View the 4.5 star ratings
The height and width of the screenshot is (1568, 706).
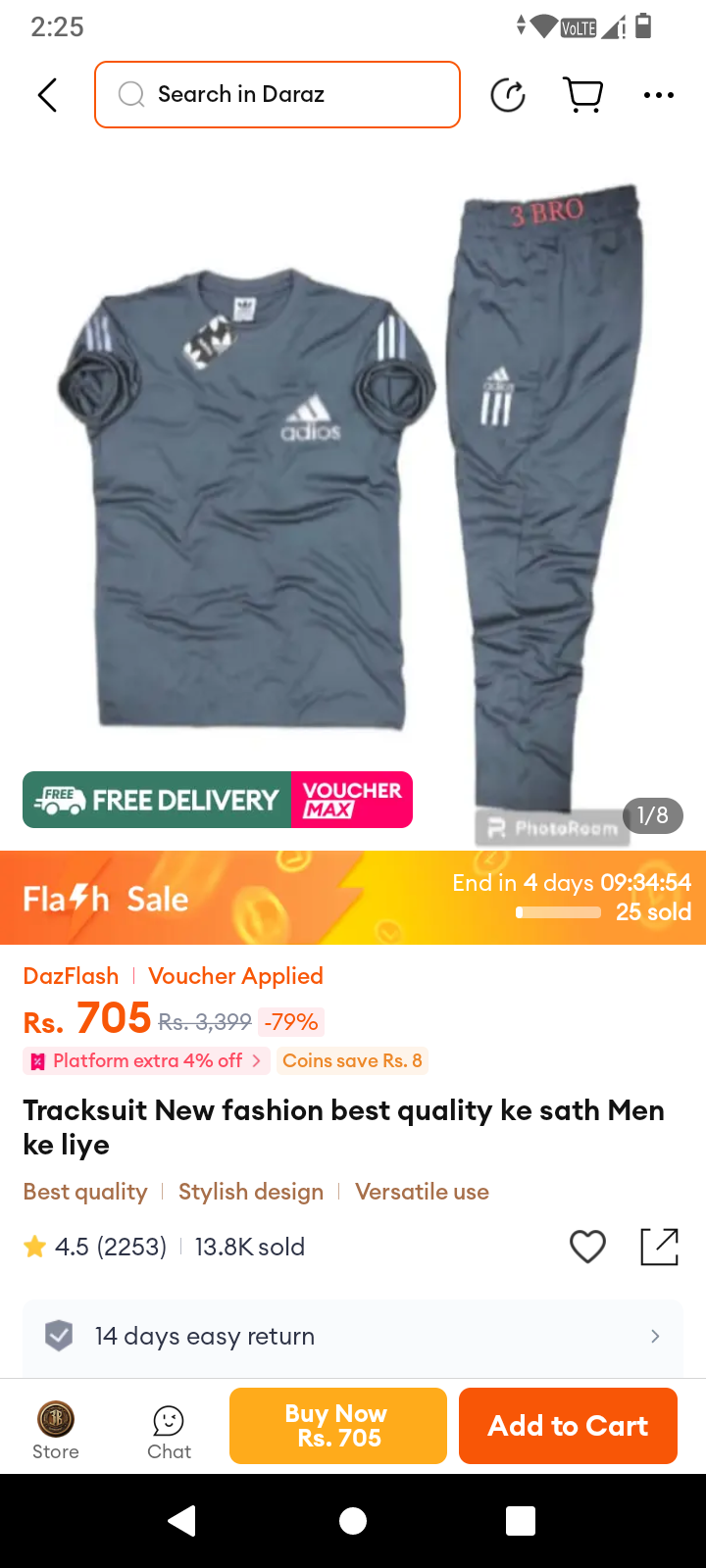95,1247
